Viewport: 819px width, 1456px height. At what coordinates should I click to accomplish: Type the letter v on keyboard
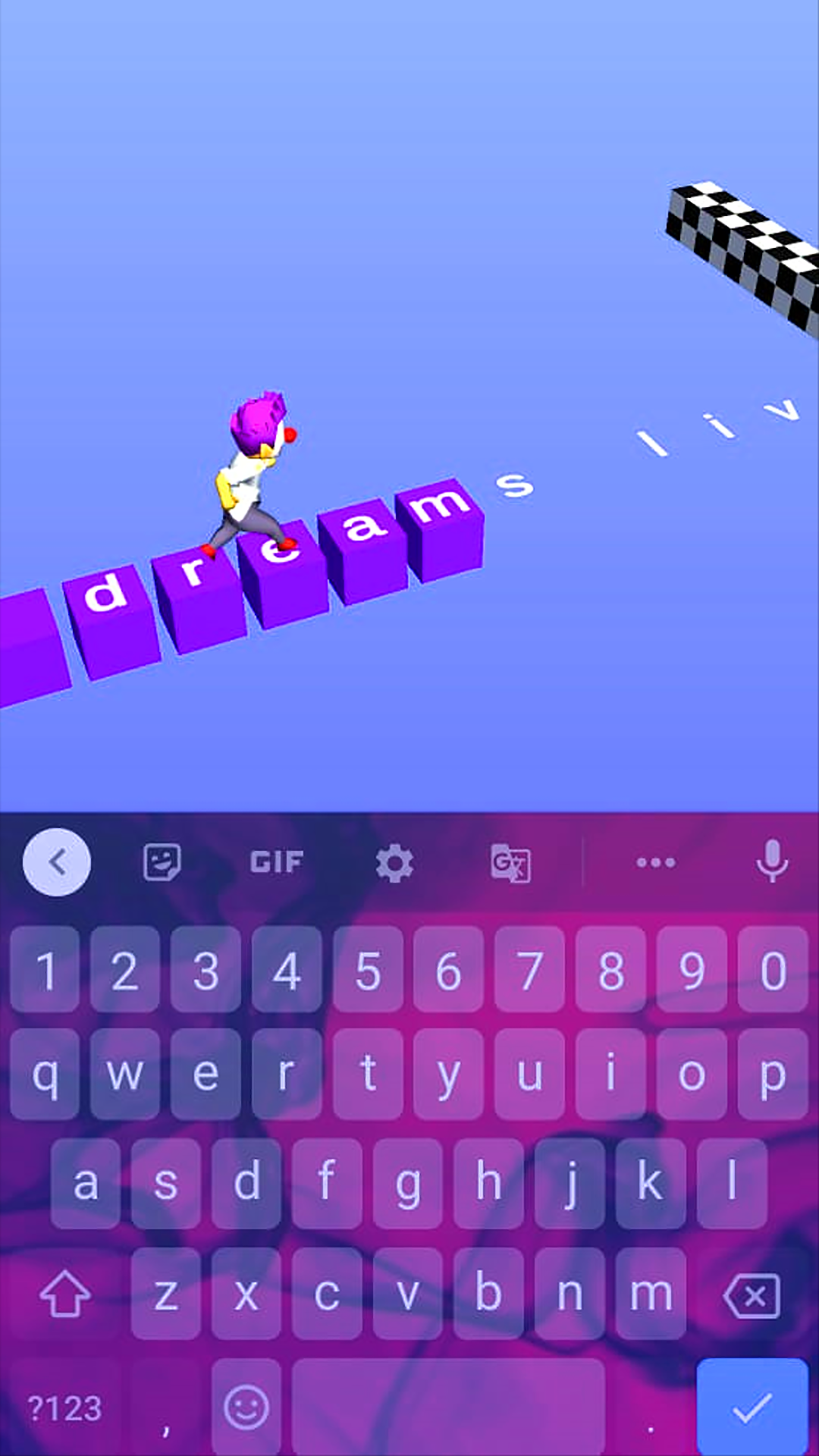(x=407, y=1295)
